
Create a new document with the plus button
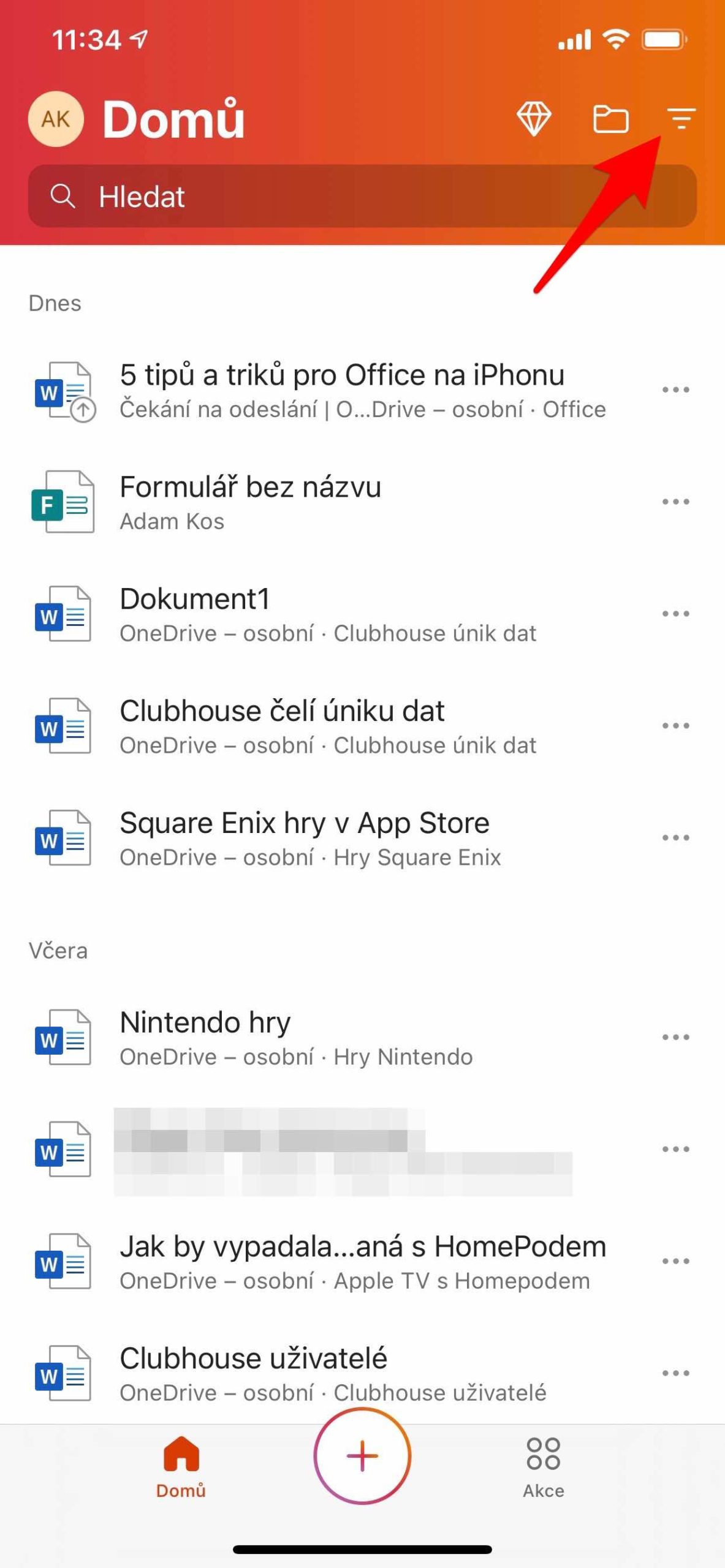pyautogui.click(x=362, y=1455)
